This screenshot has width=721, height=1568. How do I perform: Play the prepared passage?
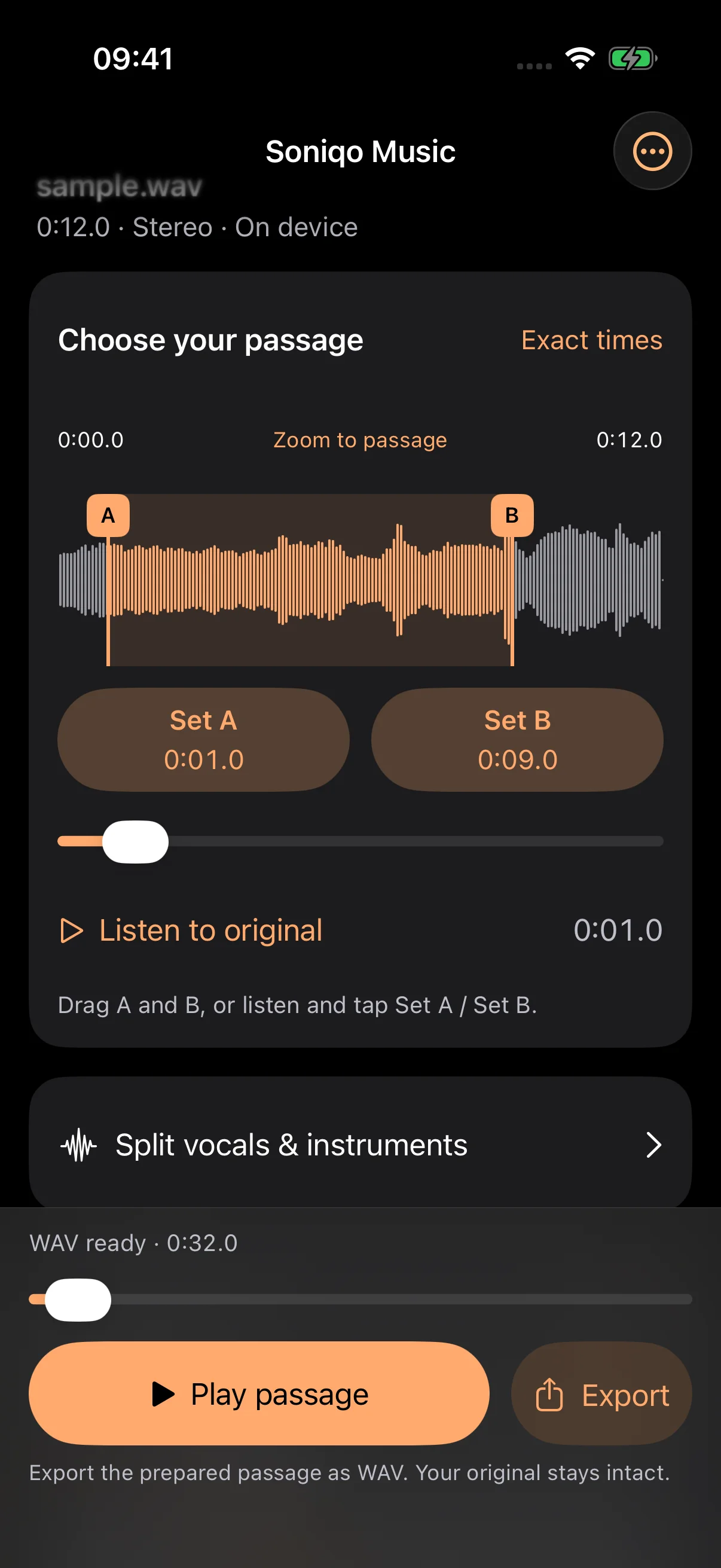259,1393
